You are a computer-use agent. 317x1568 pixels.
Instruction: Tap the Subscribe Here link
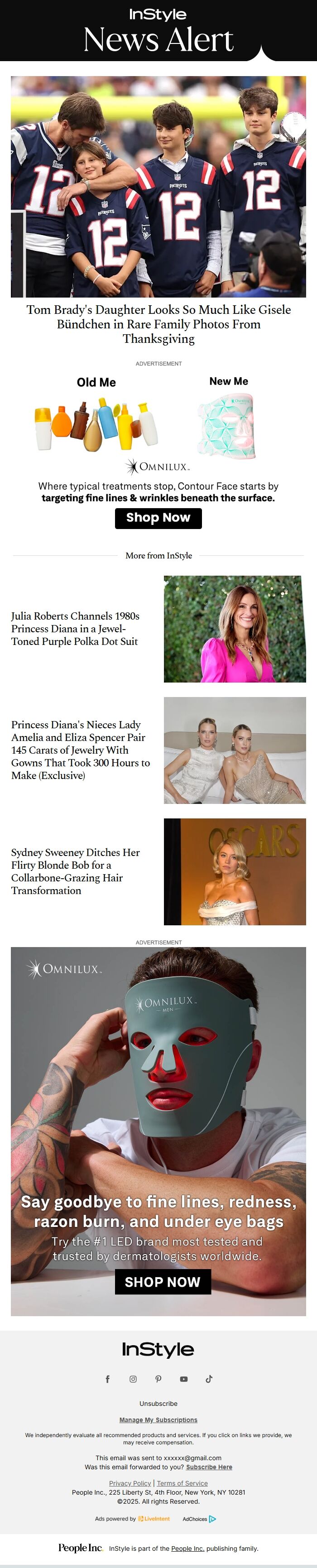(209, 1467)
